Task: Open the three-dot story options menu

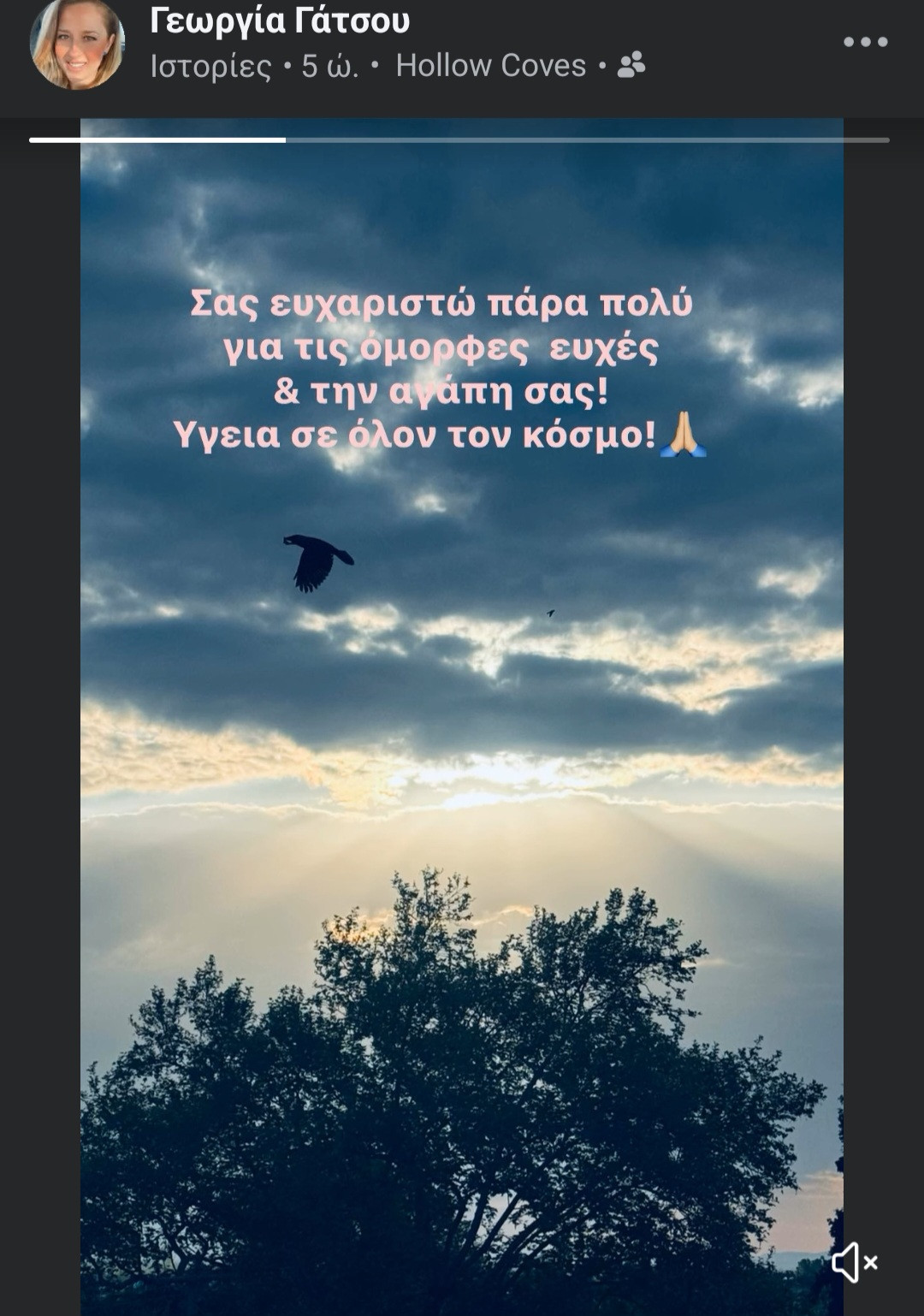Action: pos(865,42)
